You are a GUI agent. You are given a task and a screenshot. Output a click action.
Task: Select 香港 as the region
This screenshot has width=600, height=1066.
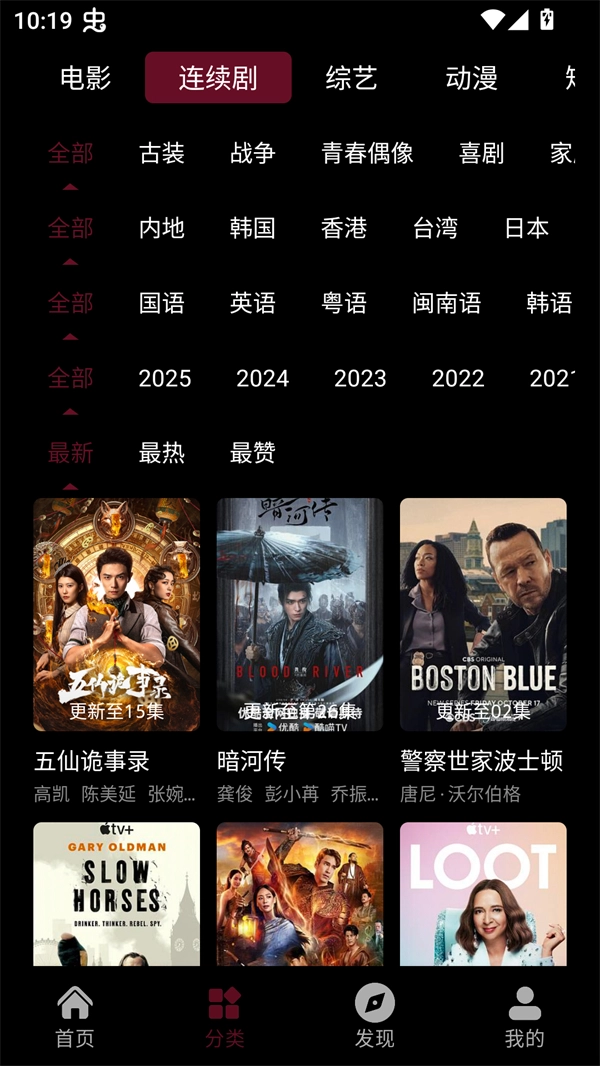(344, 228)
